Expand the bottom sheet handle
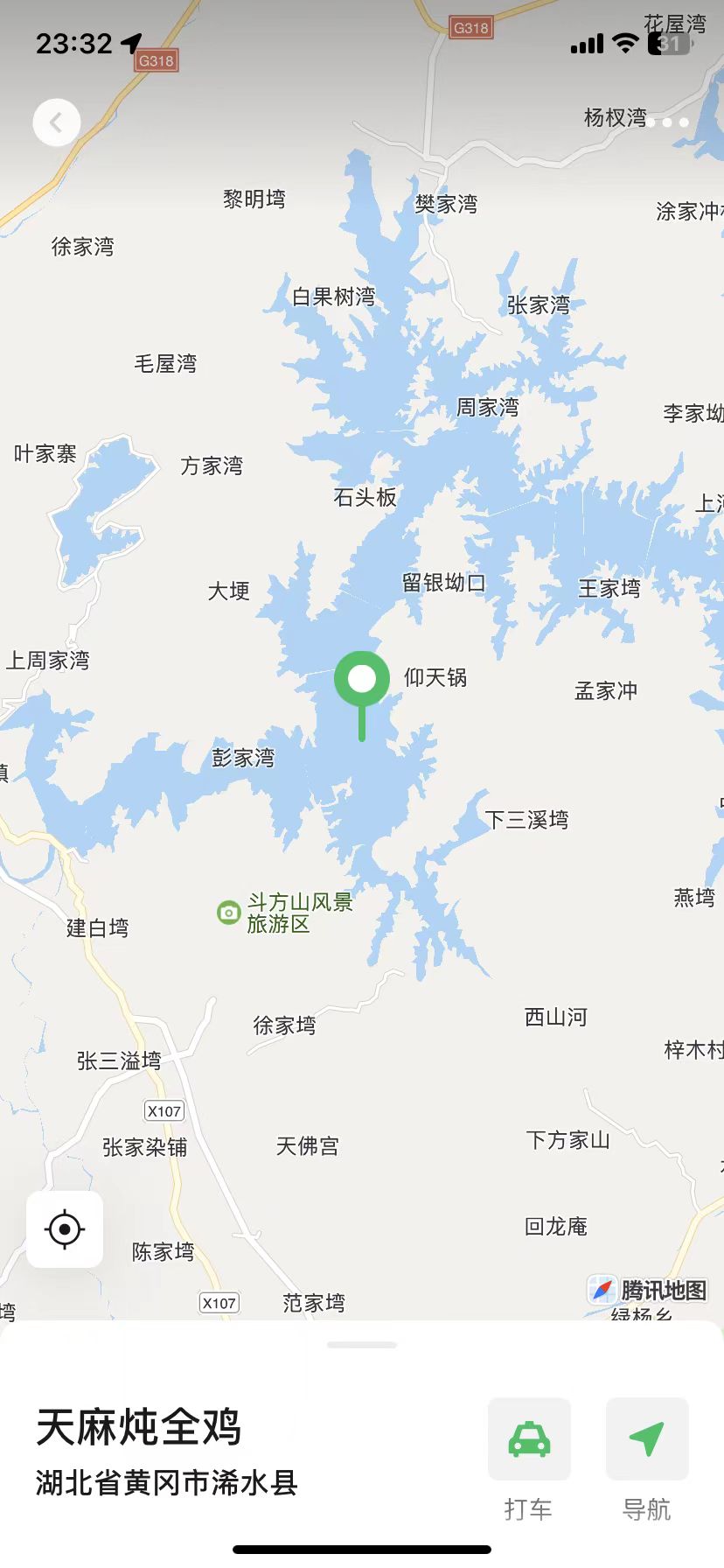This screenshot has width=724, height=1568. pyautogui.click(x=362, y=1345)
